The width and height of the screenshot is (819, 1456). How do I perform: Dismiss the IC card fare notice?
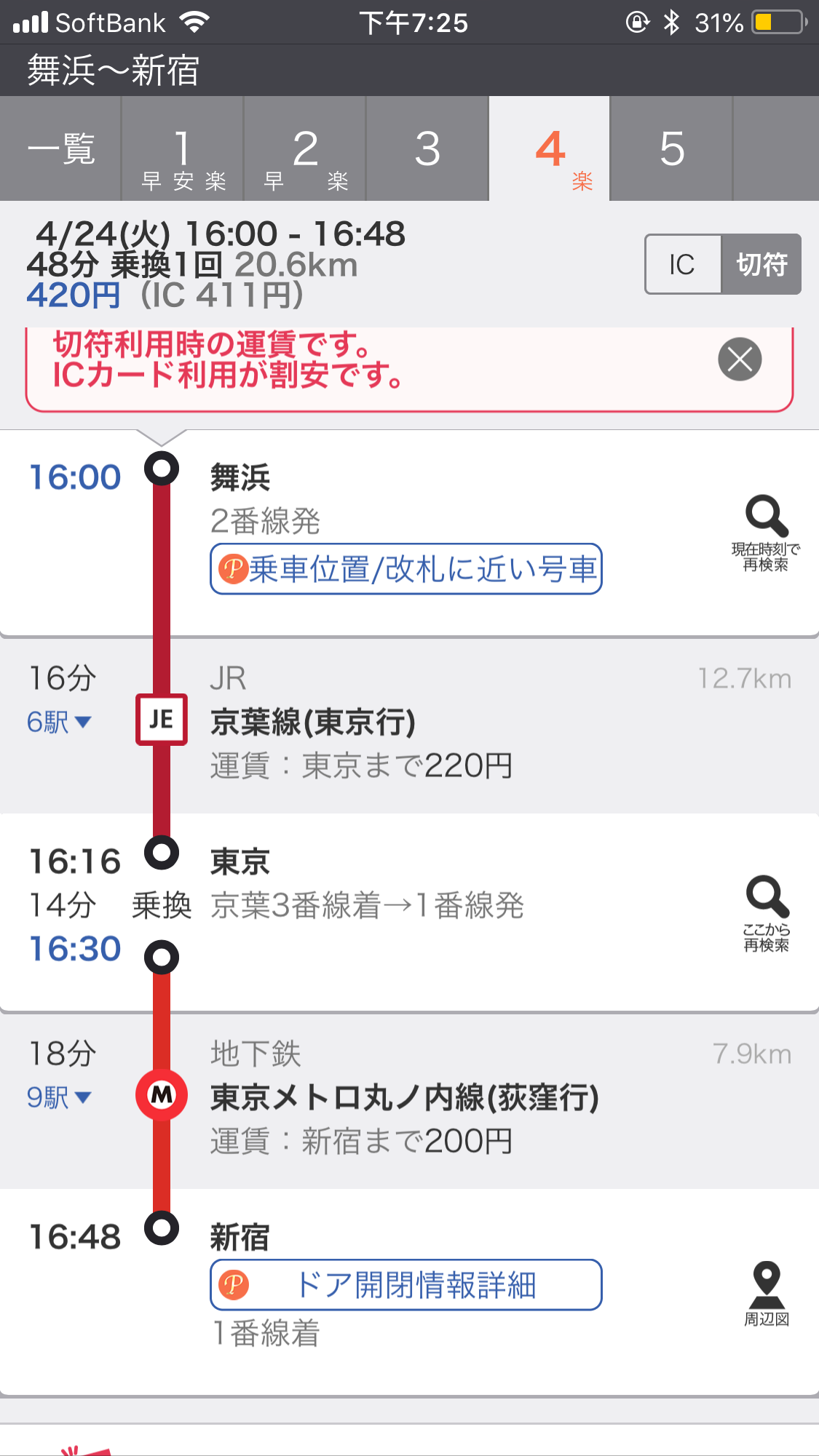tap(740, 359)
